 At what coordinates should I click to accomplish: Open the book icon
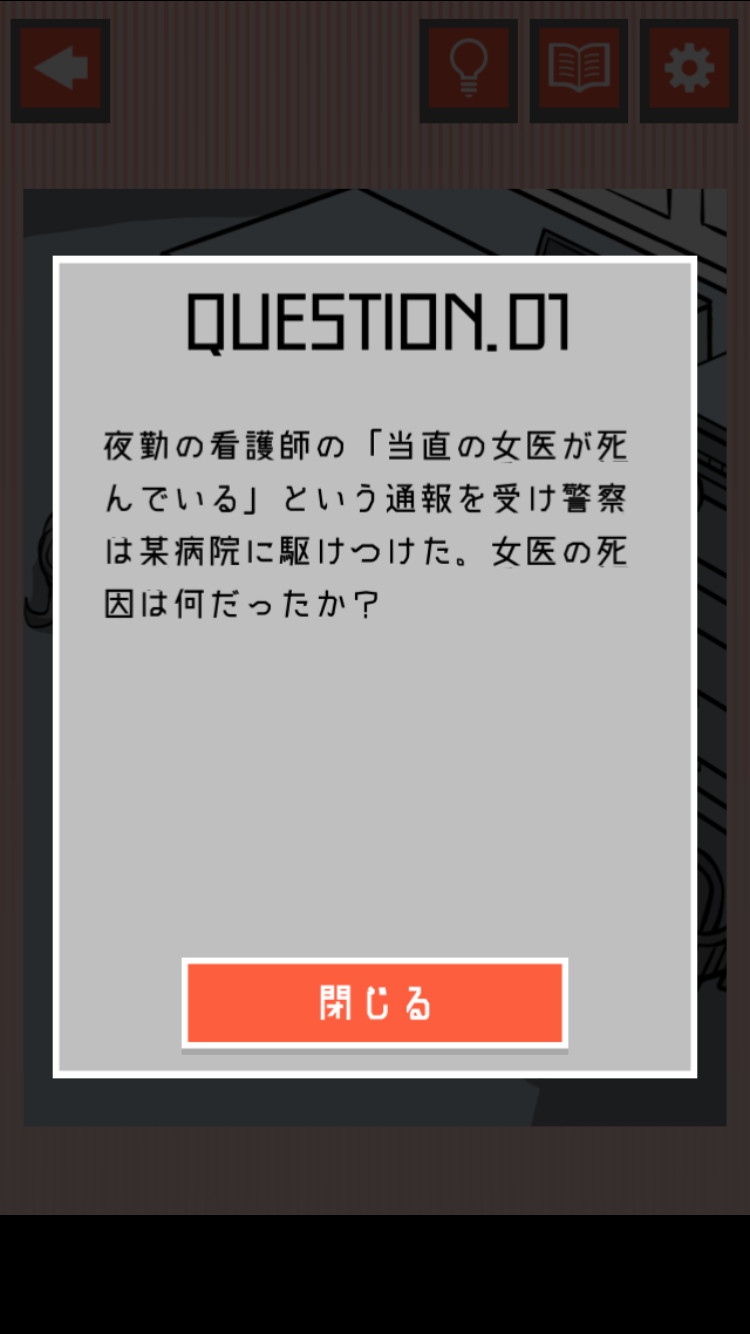[578, 70]
